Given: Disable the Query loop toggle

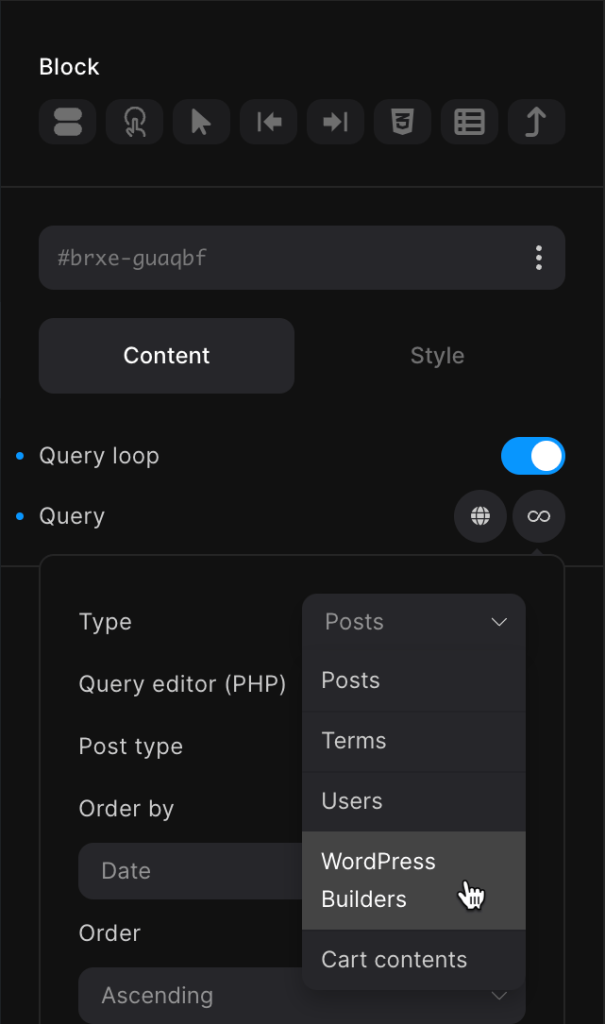Looking at the screenshot, I should click(x=532, y=456).
